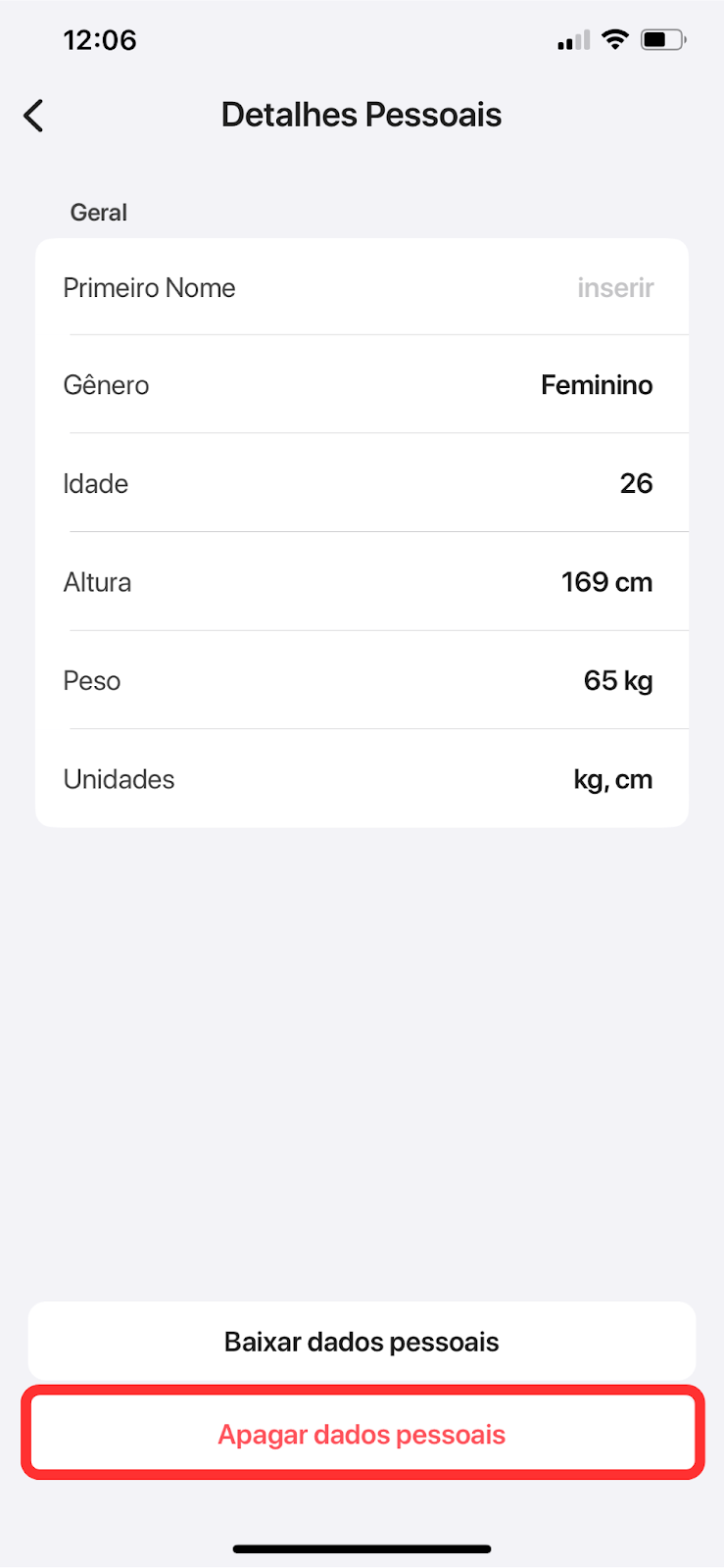724x1568 pixels.
Task: Choose Apagar dados pessoais
Action: pos(362,1434)
